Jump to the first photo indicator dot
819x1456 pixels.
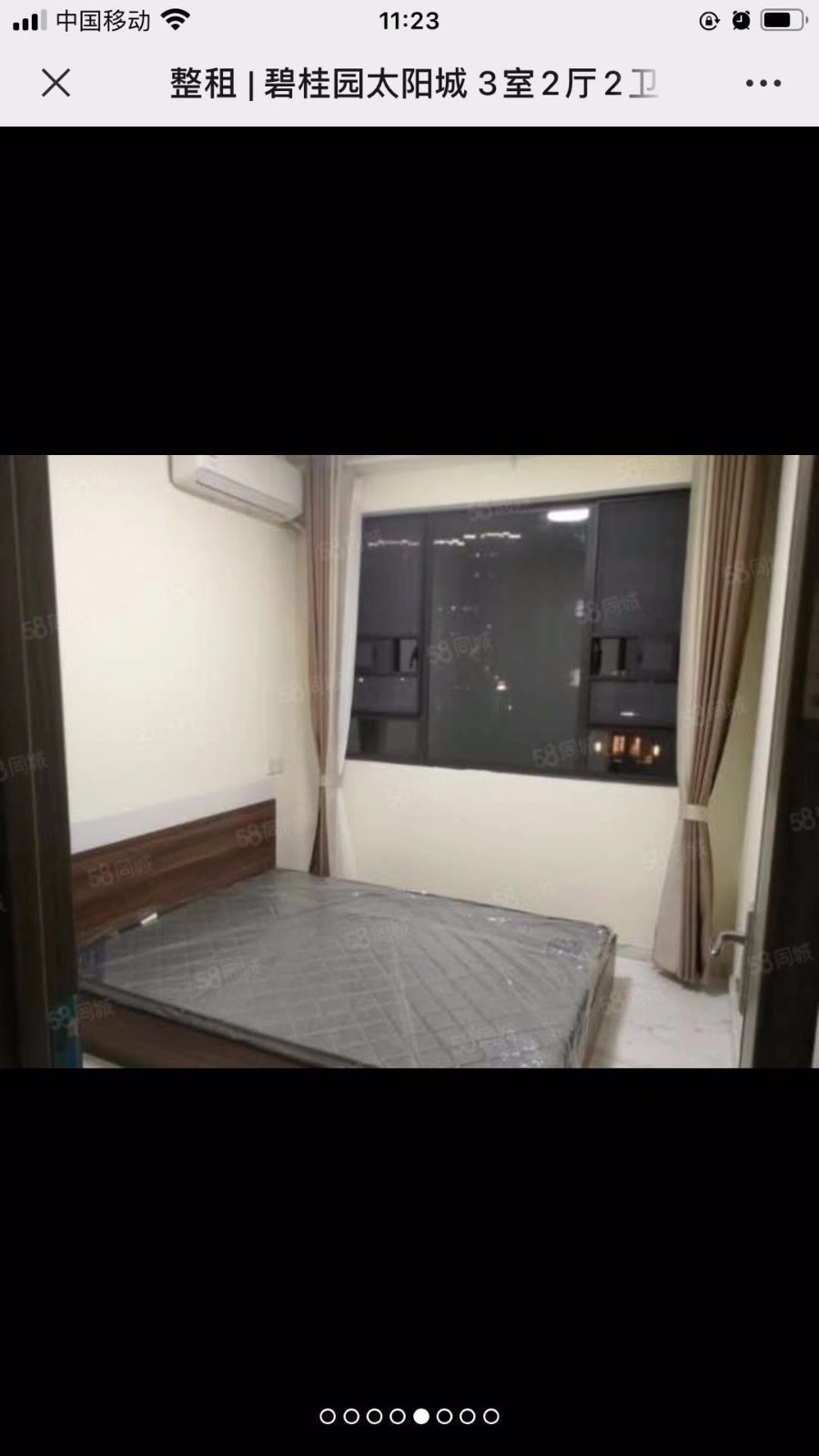click(x=328, y=1416)
